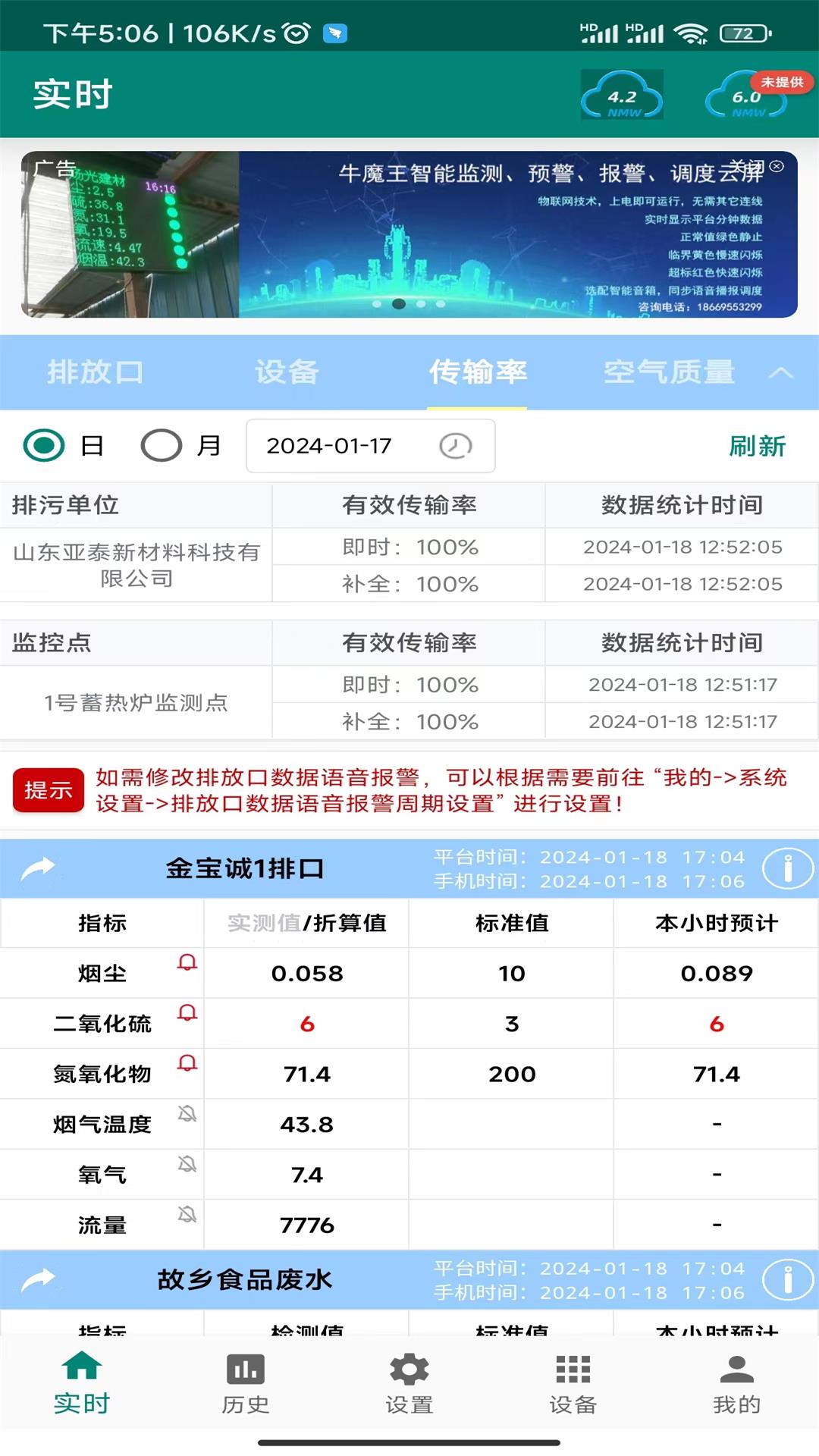Tap 刷新 to refresh data
Viewport: 819px width, 1456px height.
pyautogui.click(x=757, y=446)
